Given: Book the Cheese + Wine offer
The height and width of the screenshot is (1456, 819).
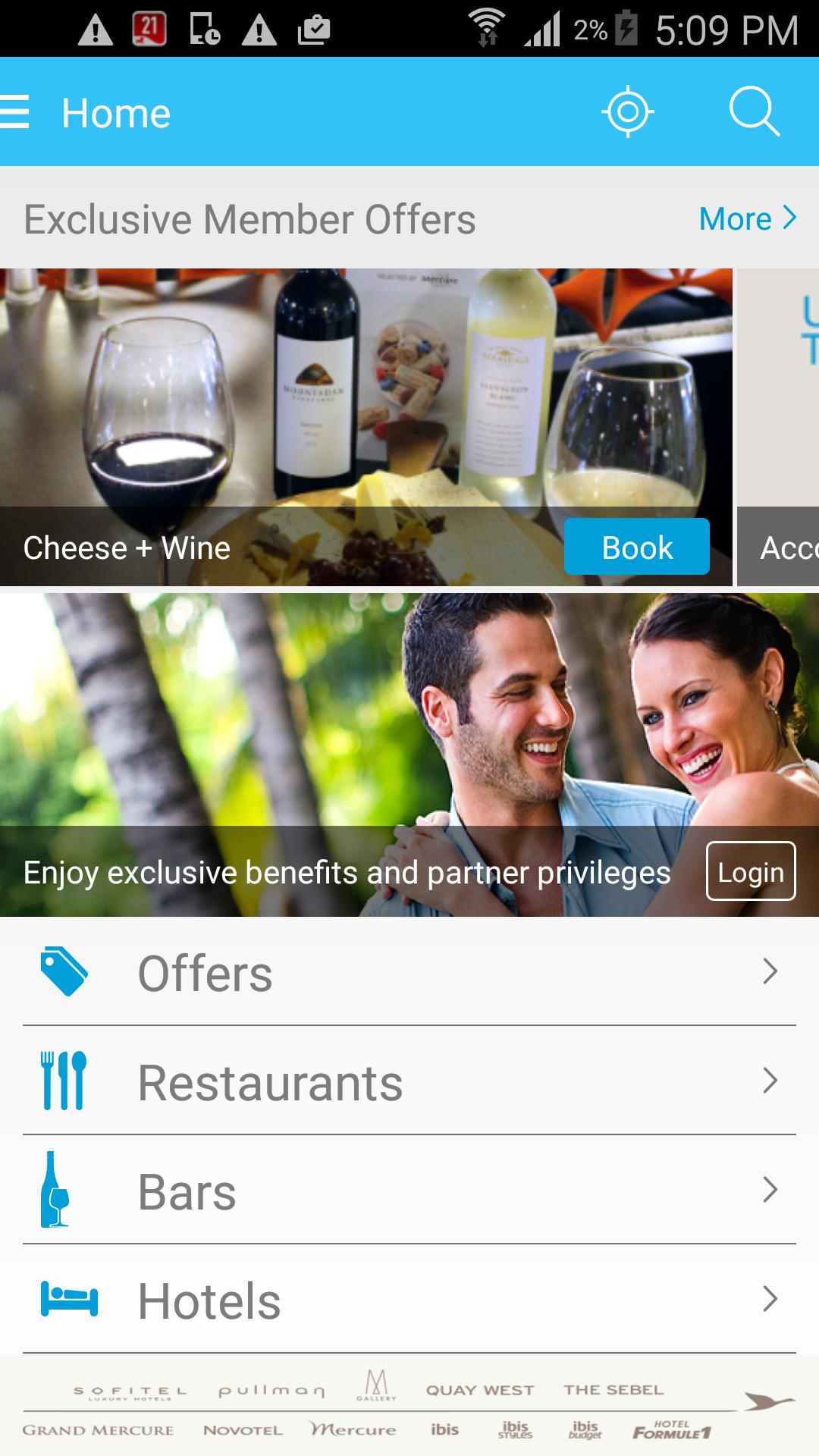Looking at the screenshot, I should click(x=636, y=547).
